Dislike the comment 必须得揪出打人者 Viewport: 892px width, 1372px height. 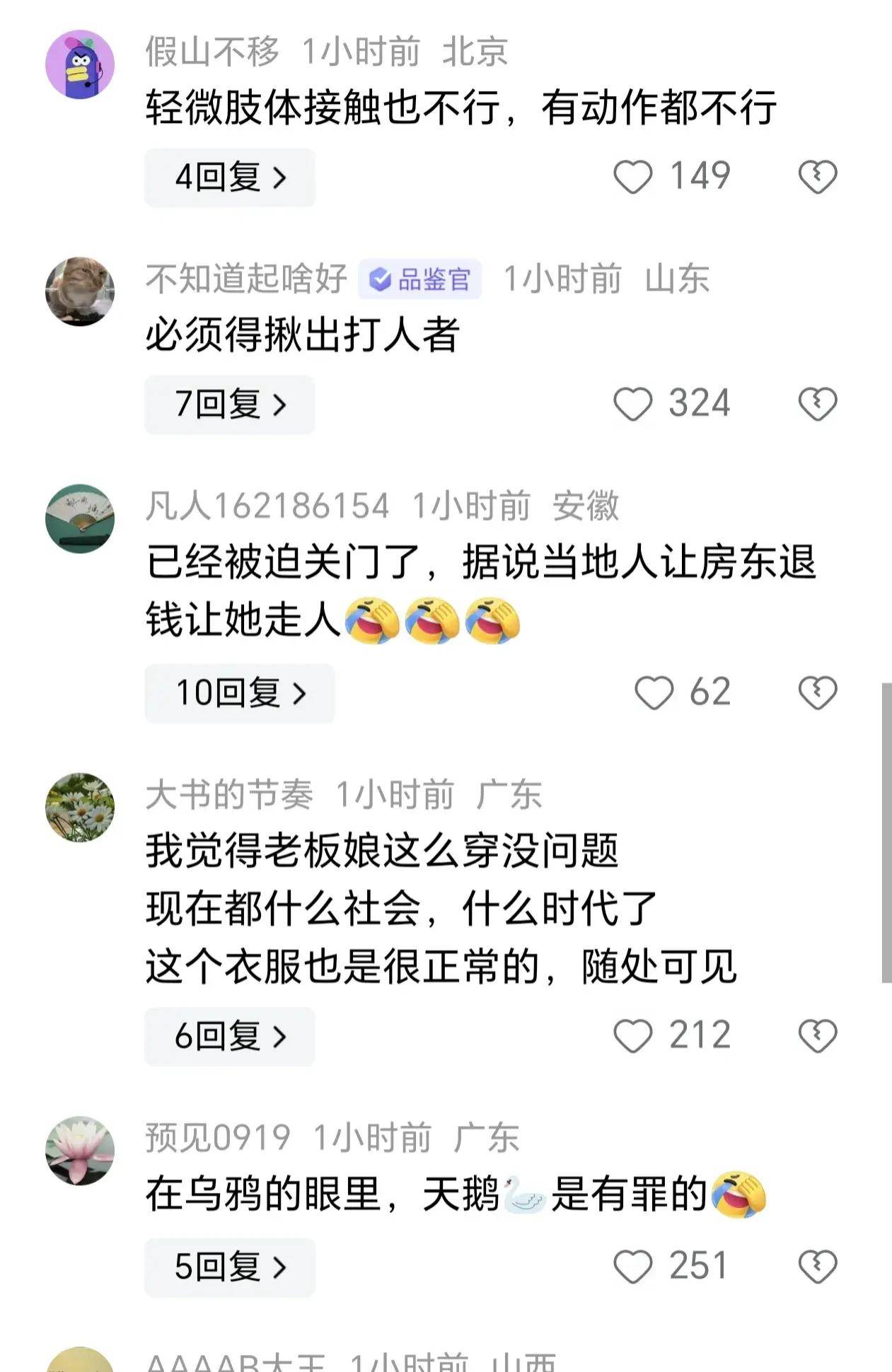click(818, 405)
